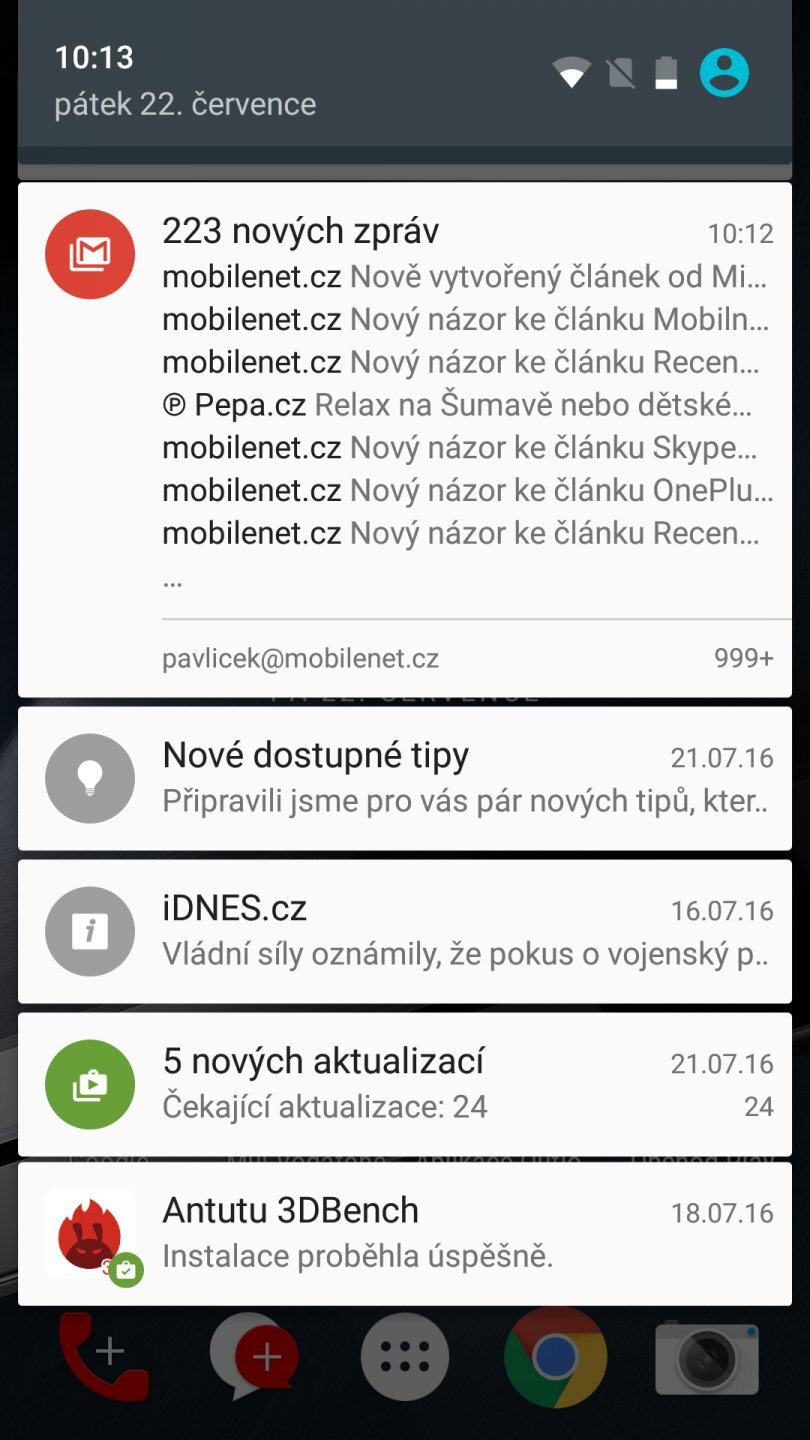Tap the lightbulb tips notification icon
Viewport: 810px width, 1440px height.
tap(90, 778)
